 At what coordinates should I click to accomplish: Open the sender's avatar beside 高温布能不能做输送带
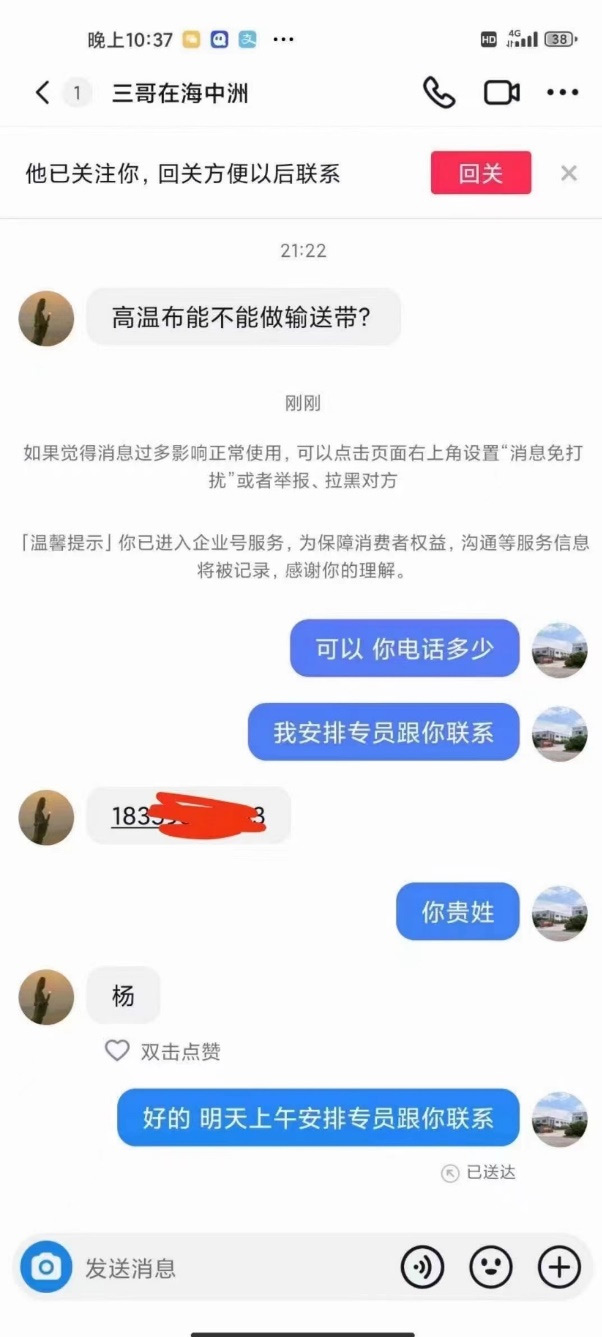(x=46, y=319)
